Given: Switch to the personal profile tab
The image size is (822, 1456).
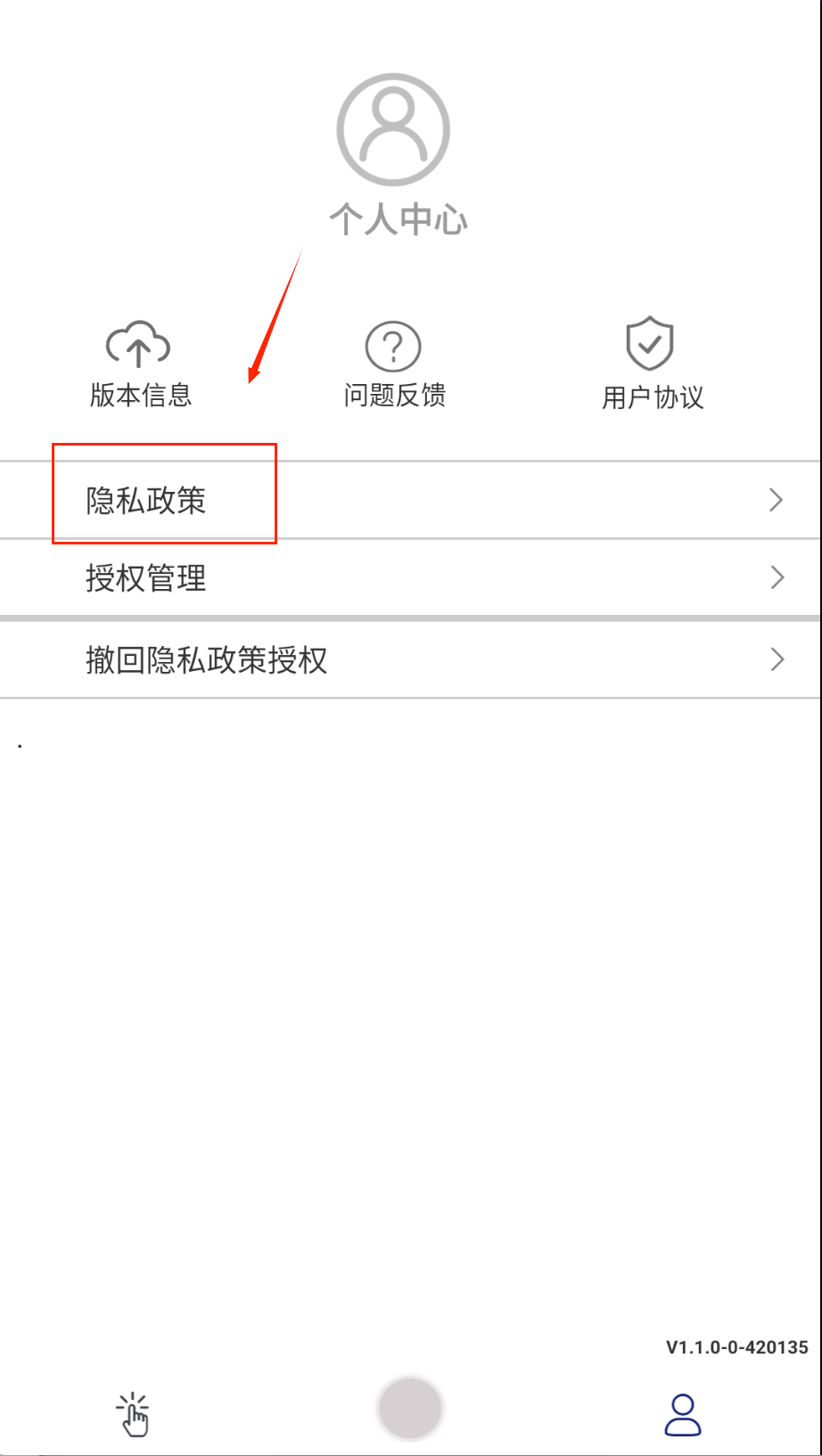Looking at the screenshot, I should pos(683,1415).
